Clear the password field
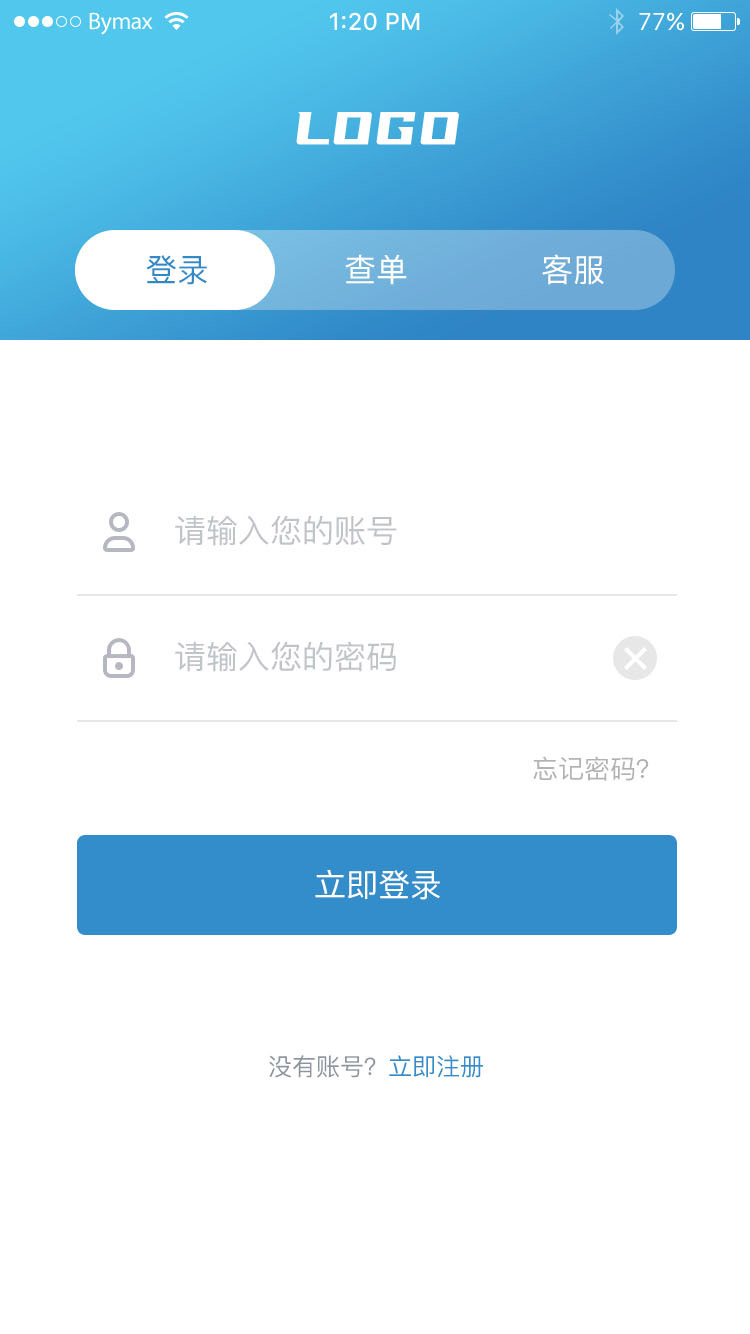Screen dimensions: 750x1334 (x=635, y=658)
